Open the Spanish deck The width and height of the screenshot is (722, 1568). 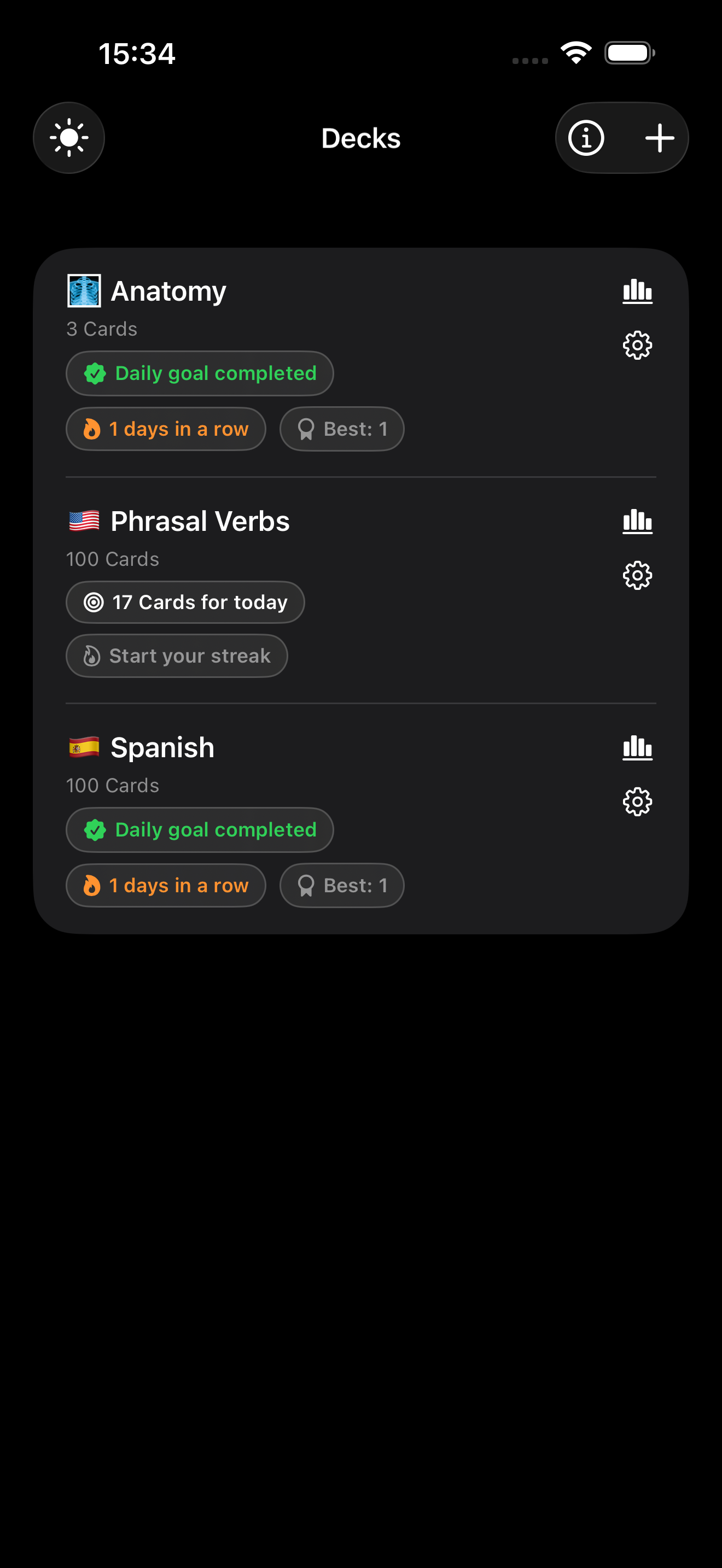pyautogui.click(x=161, y=747)
